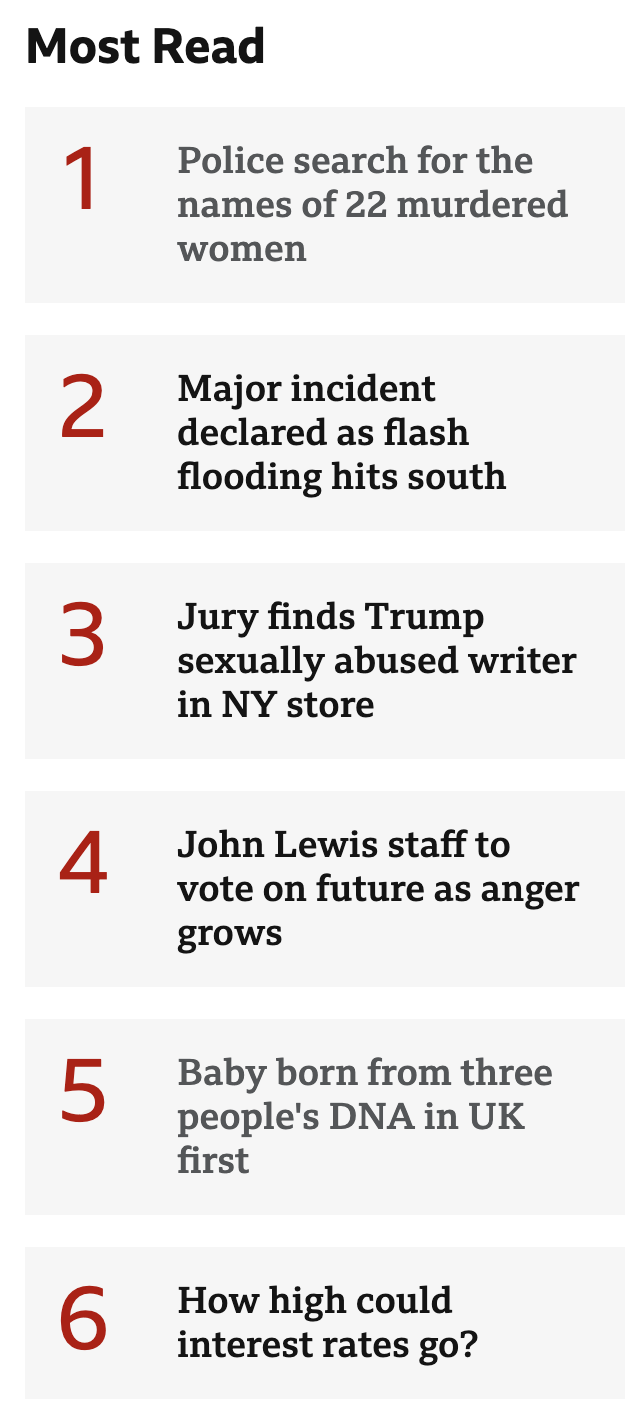The image size is (638, 1404).
Task: View John Lewis staff vote article
Action: 377,888
